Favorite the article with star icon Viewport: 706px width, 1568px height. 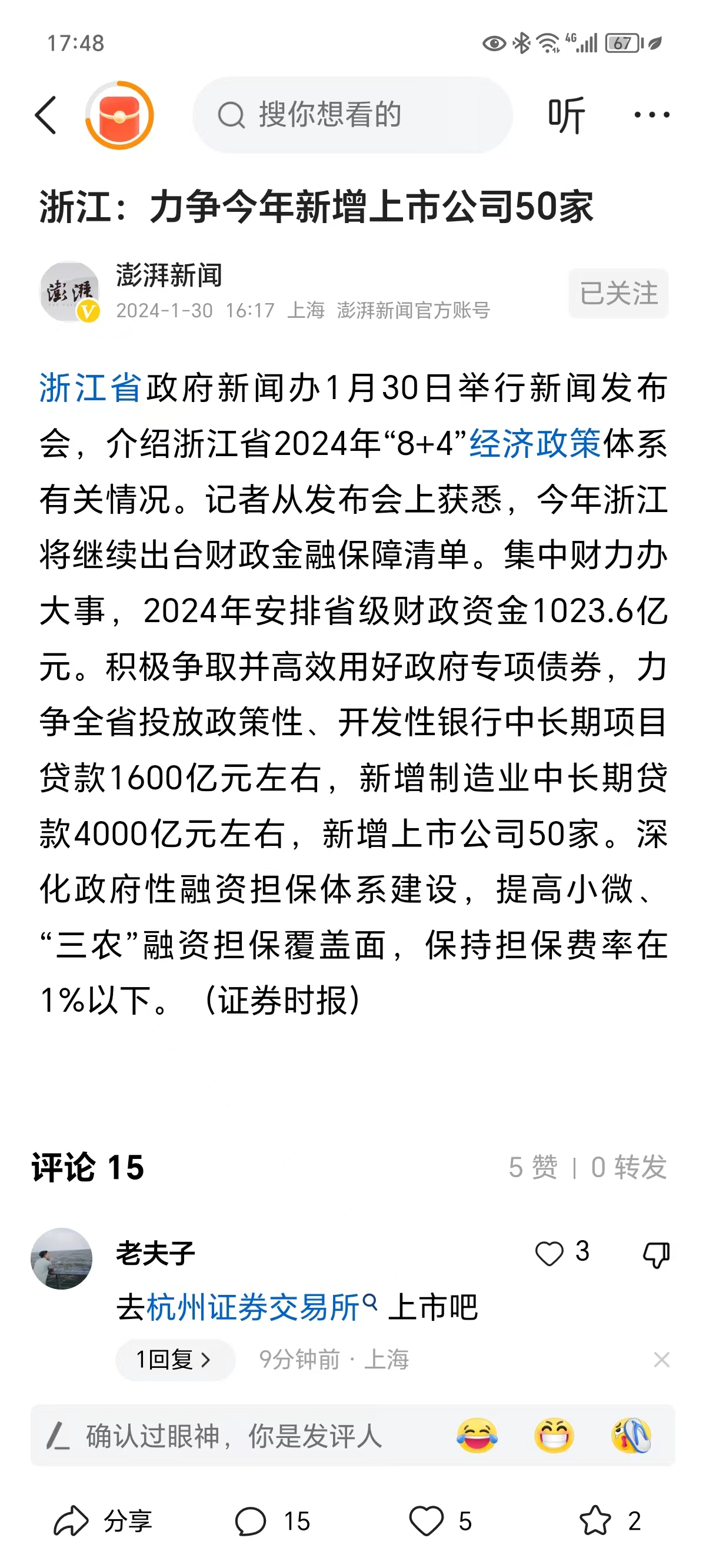tap(595, 1521)
